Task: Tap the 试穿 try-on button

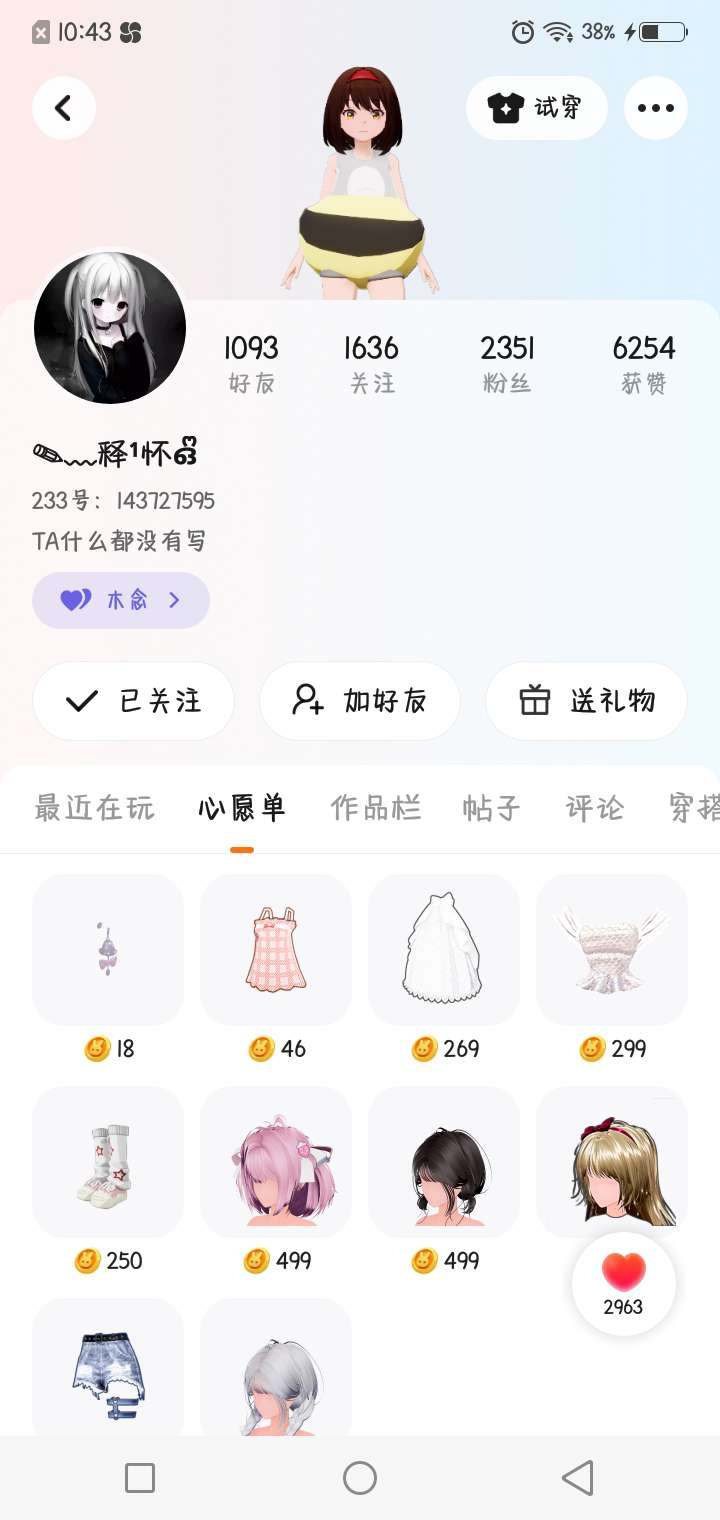Action: point(537,108)
